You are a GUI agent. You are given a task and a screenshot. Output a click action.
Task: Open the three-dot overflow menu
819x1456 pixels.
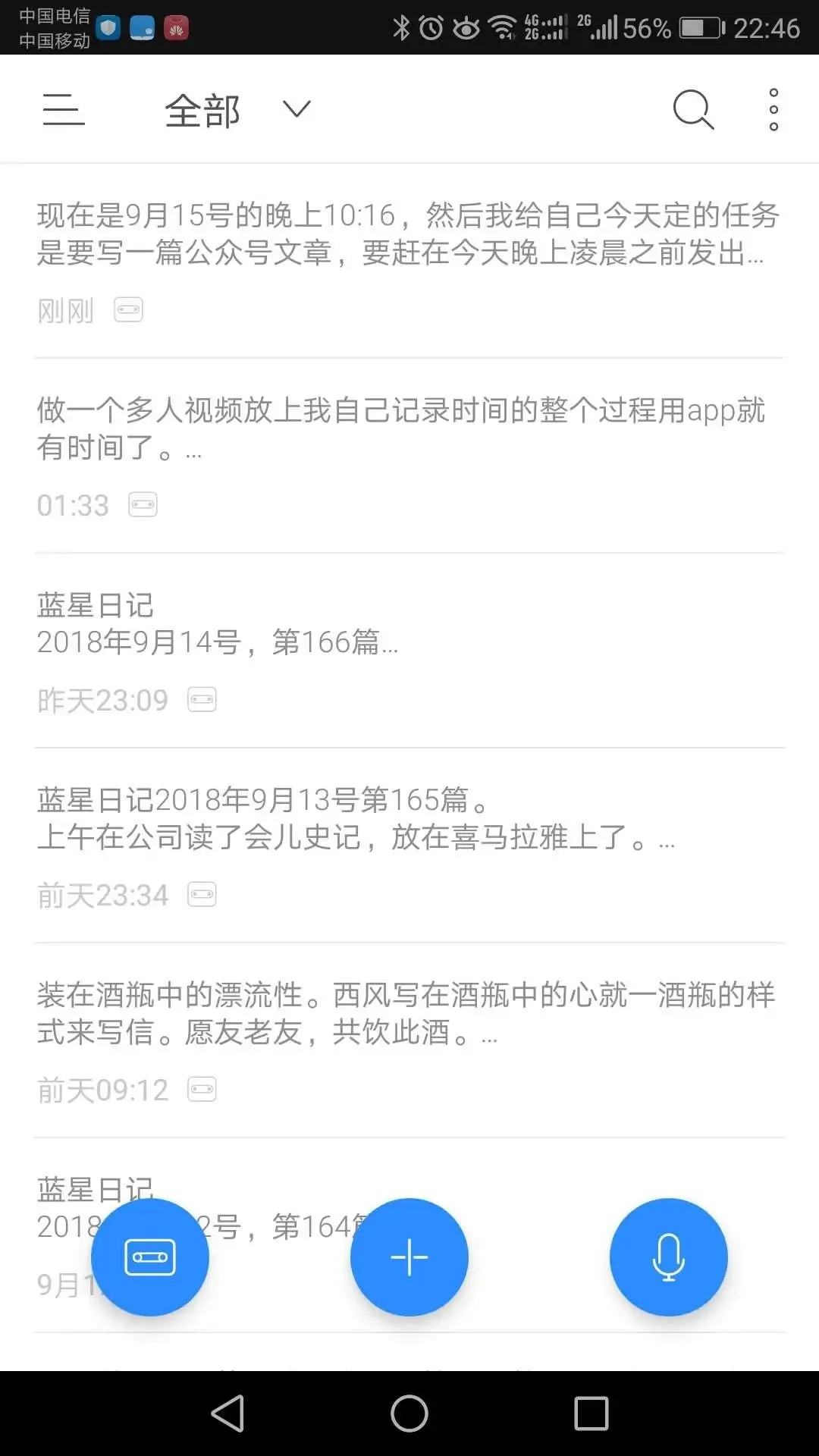coord(773,108)
